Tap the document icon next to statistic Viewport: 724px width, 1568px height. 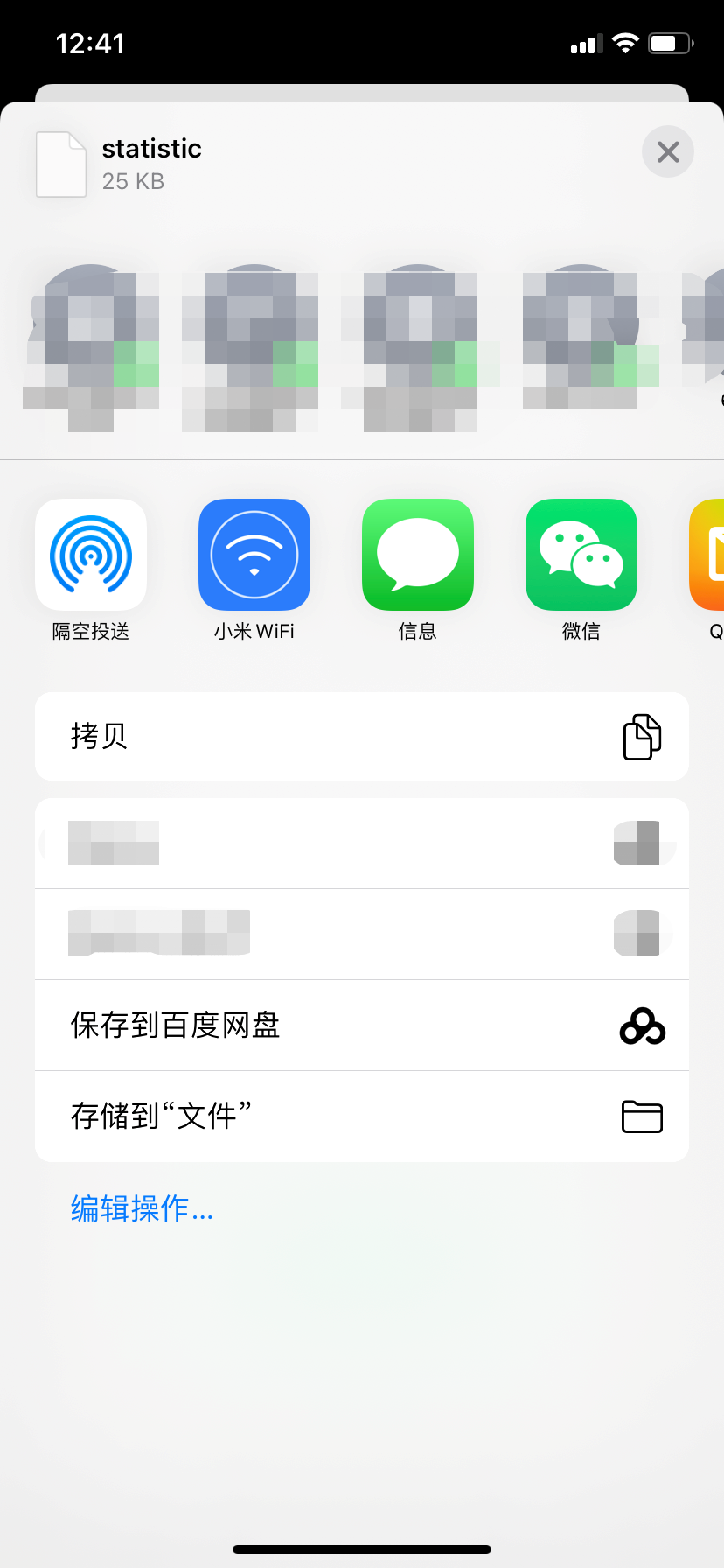click(x=59, y=164)
